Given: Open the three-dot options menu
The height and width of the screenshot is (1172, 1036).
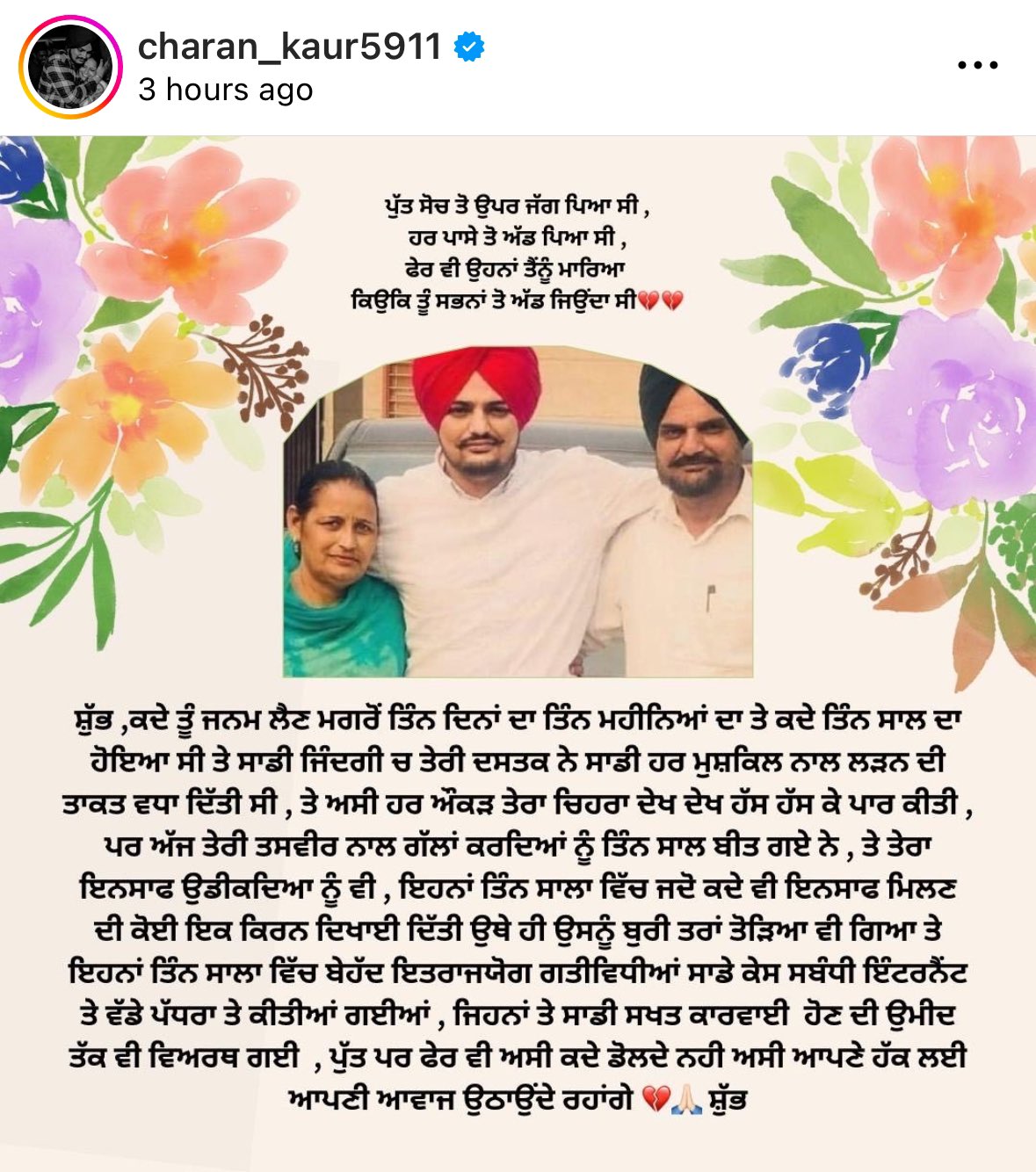Looking at the screenshot, I should click(977, 66).
